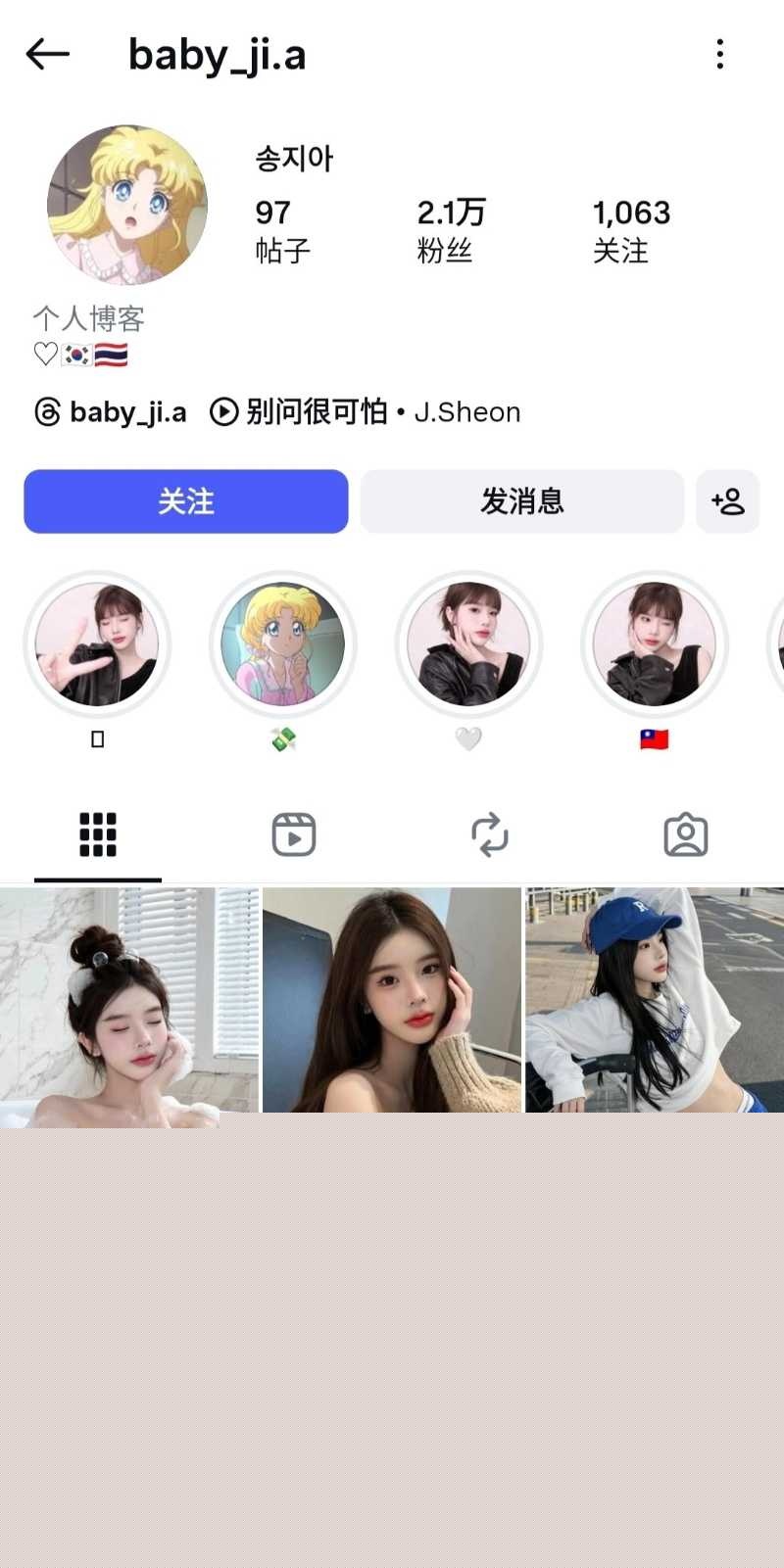
Task: Switch to the reposts tab
Action: point(490,835)
